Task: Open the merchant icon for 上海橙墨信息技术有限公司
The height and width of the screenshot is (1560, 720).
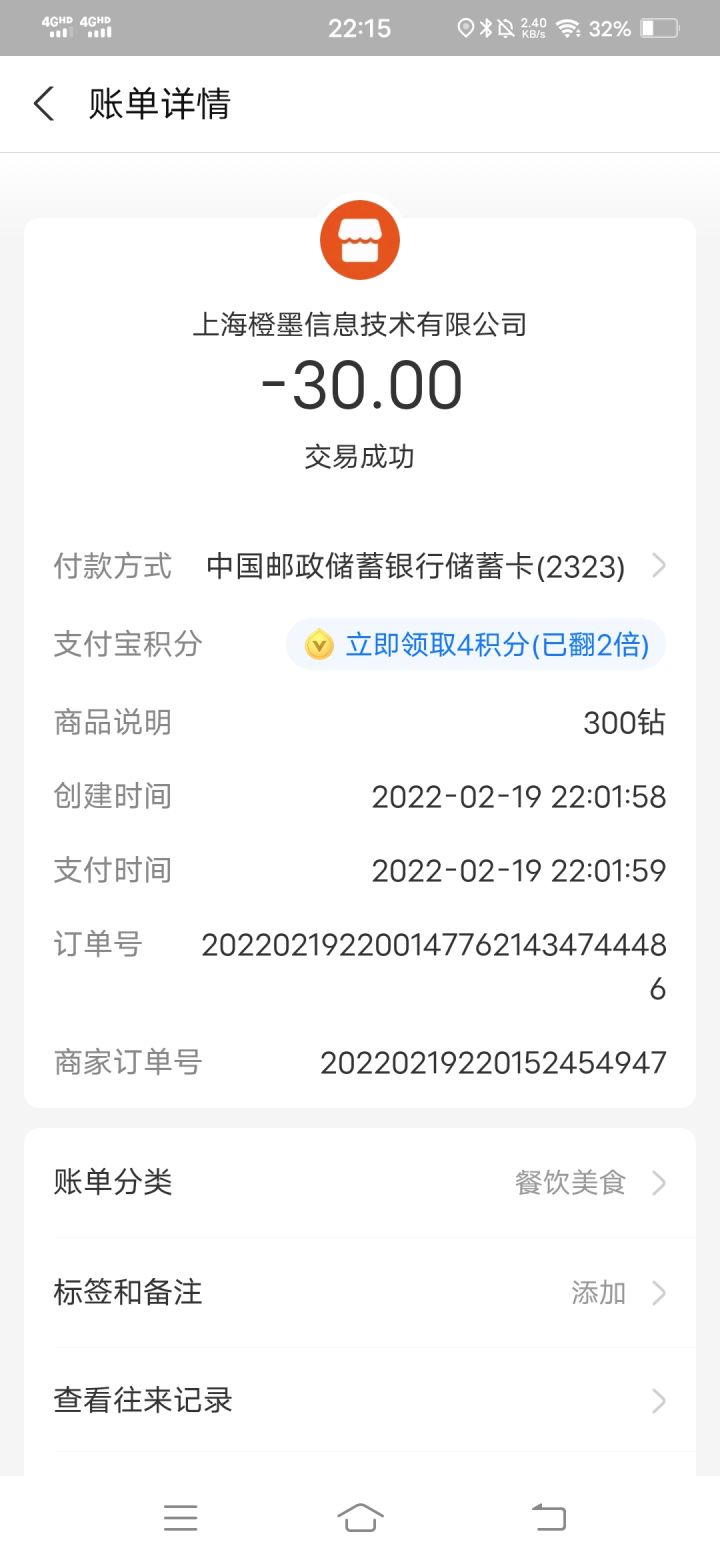Action: pyautogui.click(x=360, y=240)
